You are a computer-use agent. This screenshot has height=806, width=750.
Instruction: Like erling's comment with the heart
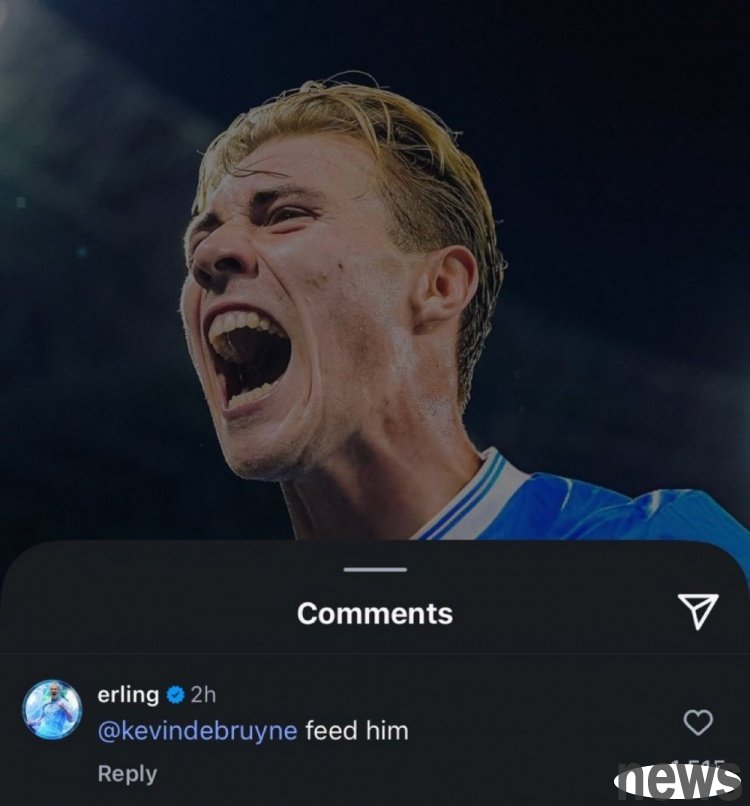(x=697, y=722)
